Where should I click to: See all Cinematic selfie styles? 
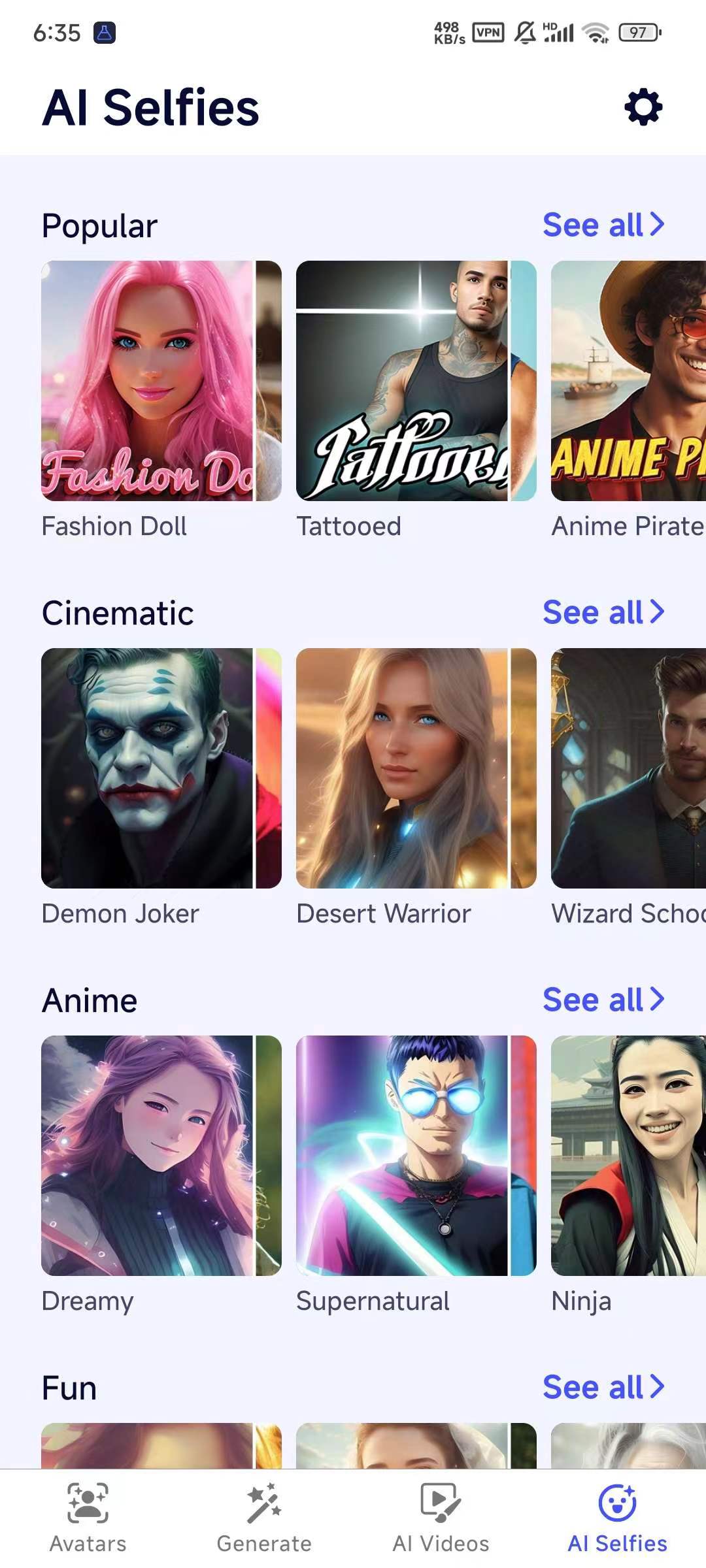pos(603,613)
